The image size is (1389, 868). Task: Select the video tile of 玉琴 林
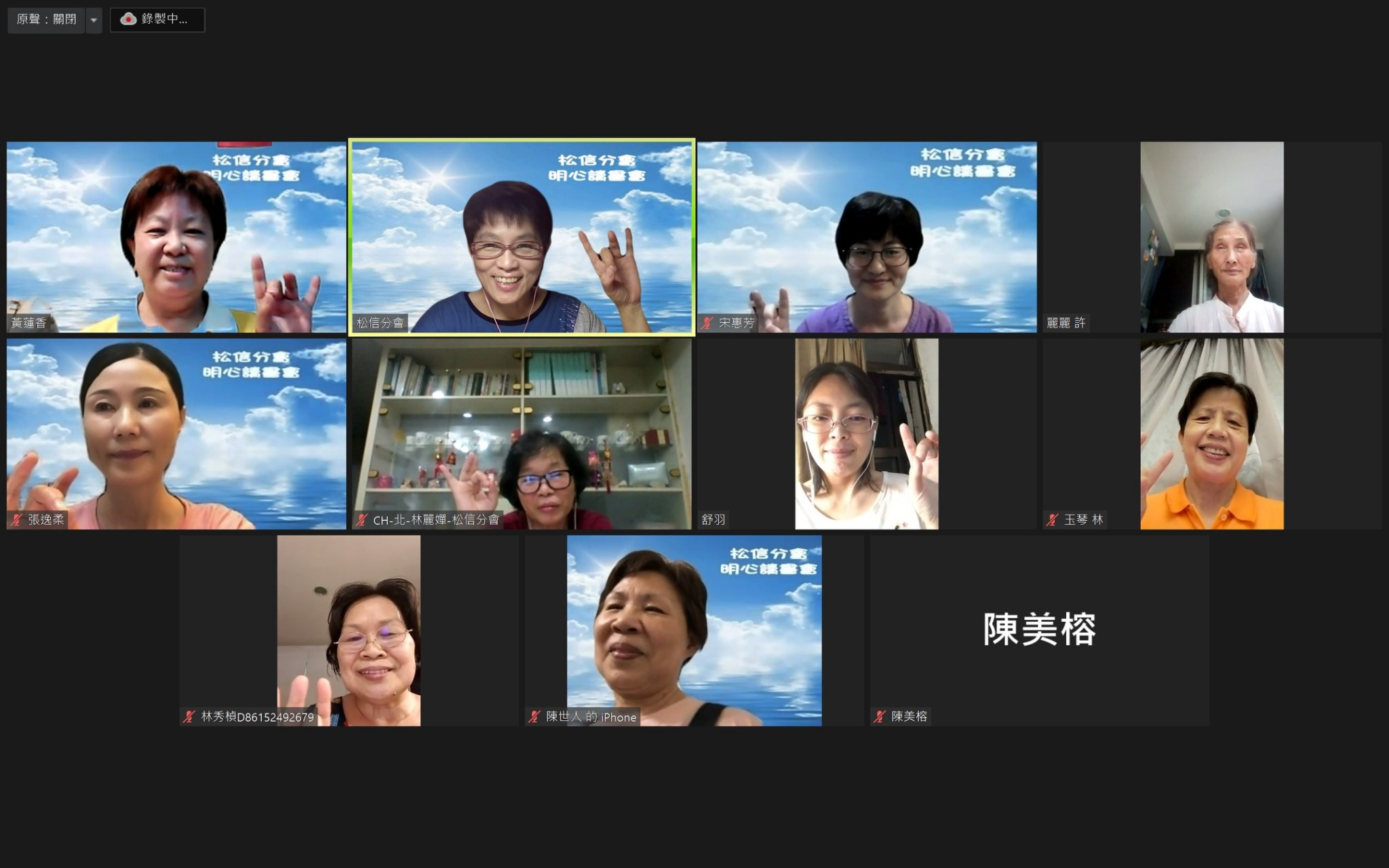(x=1211, y=434)
